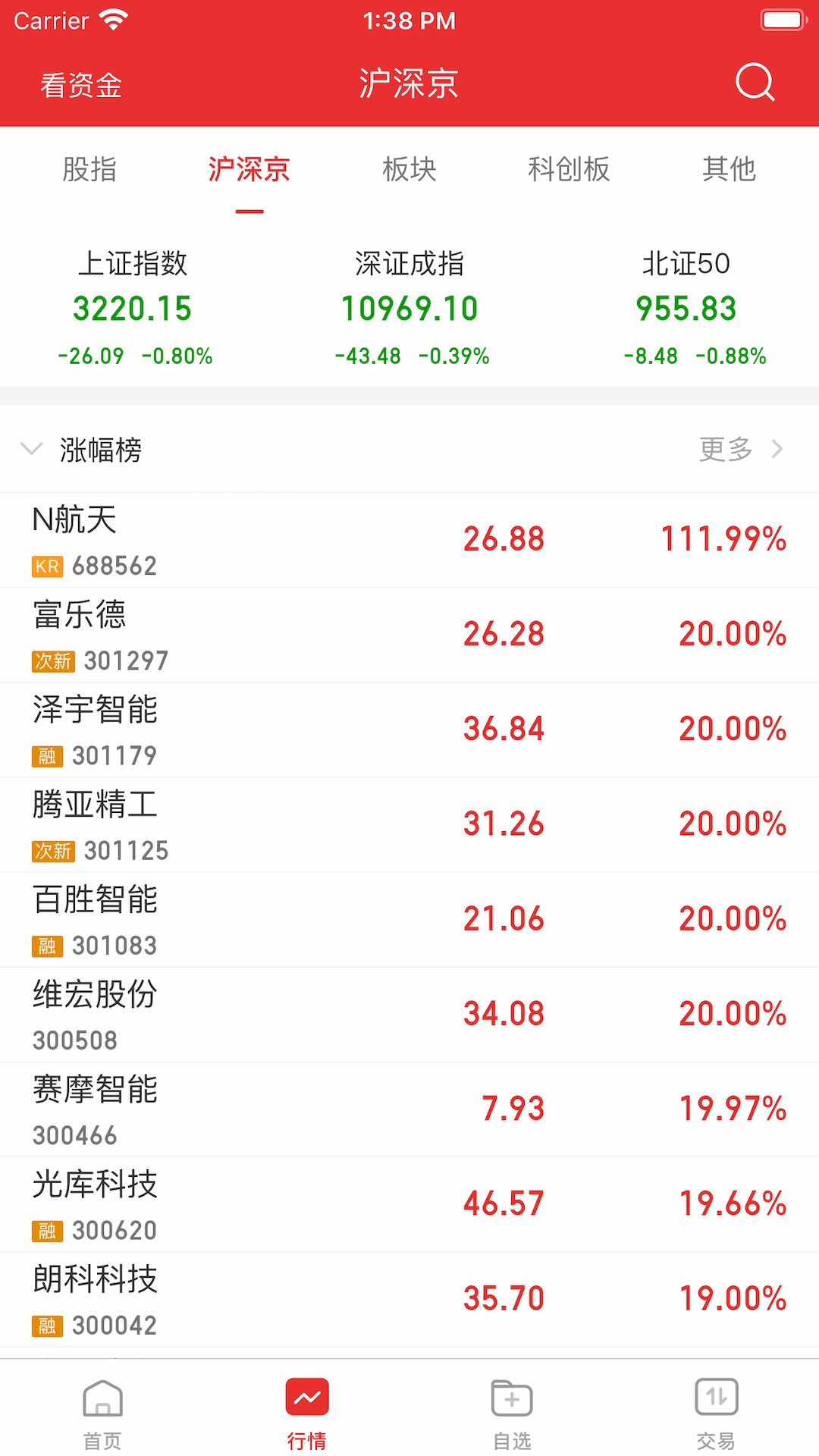Viewport: 819px width, 1456px height.
Task: Switch to the 板块 tab
Action: point(409,170)
